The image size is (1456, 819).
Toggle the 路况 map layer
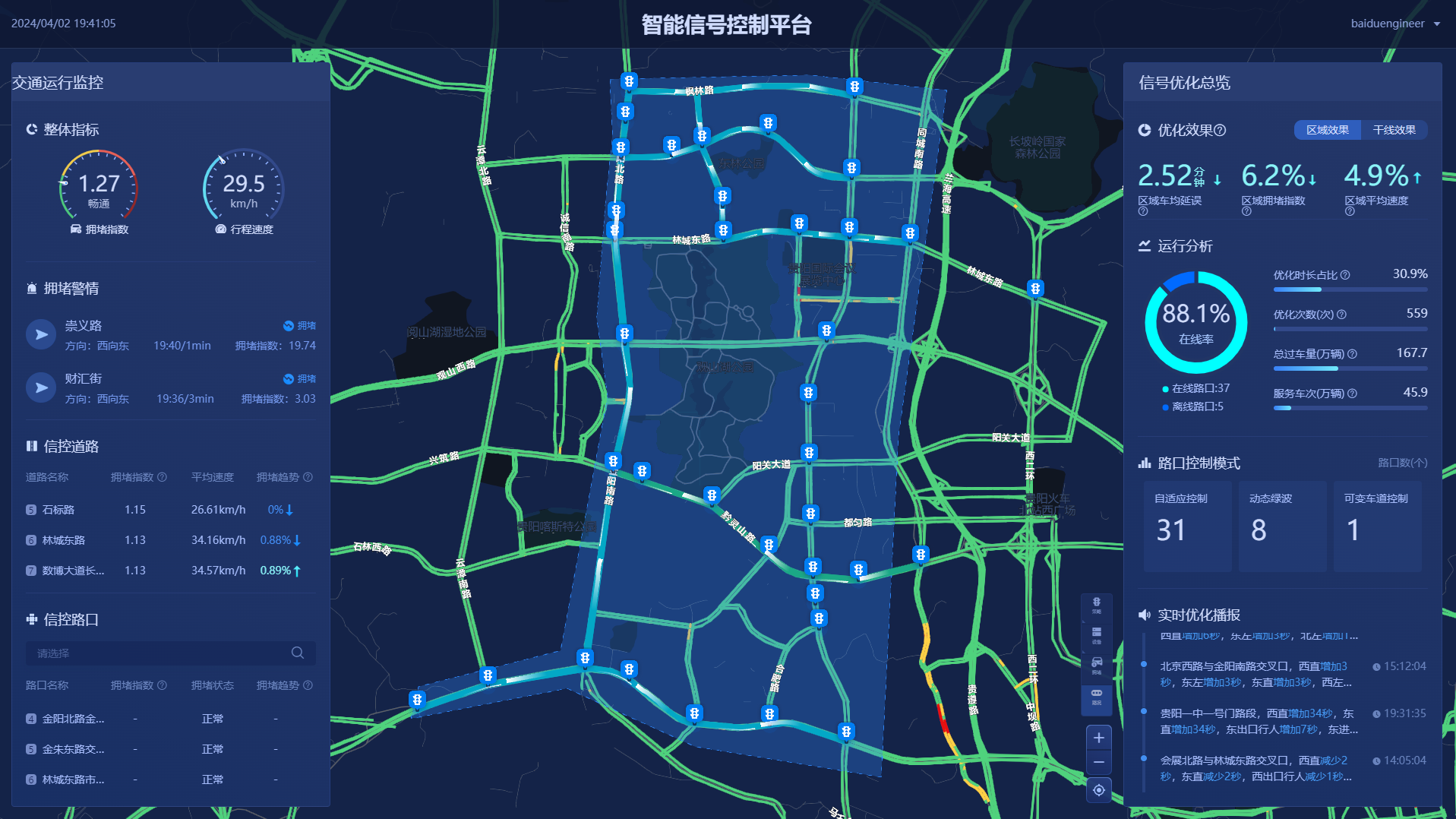pyautogui.click(x=1096, y=696)
